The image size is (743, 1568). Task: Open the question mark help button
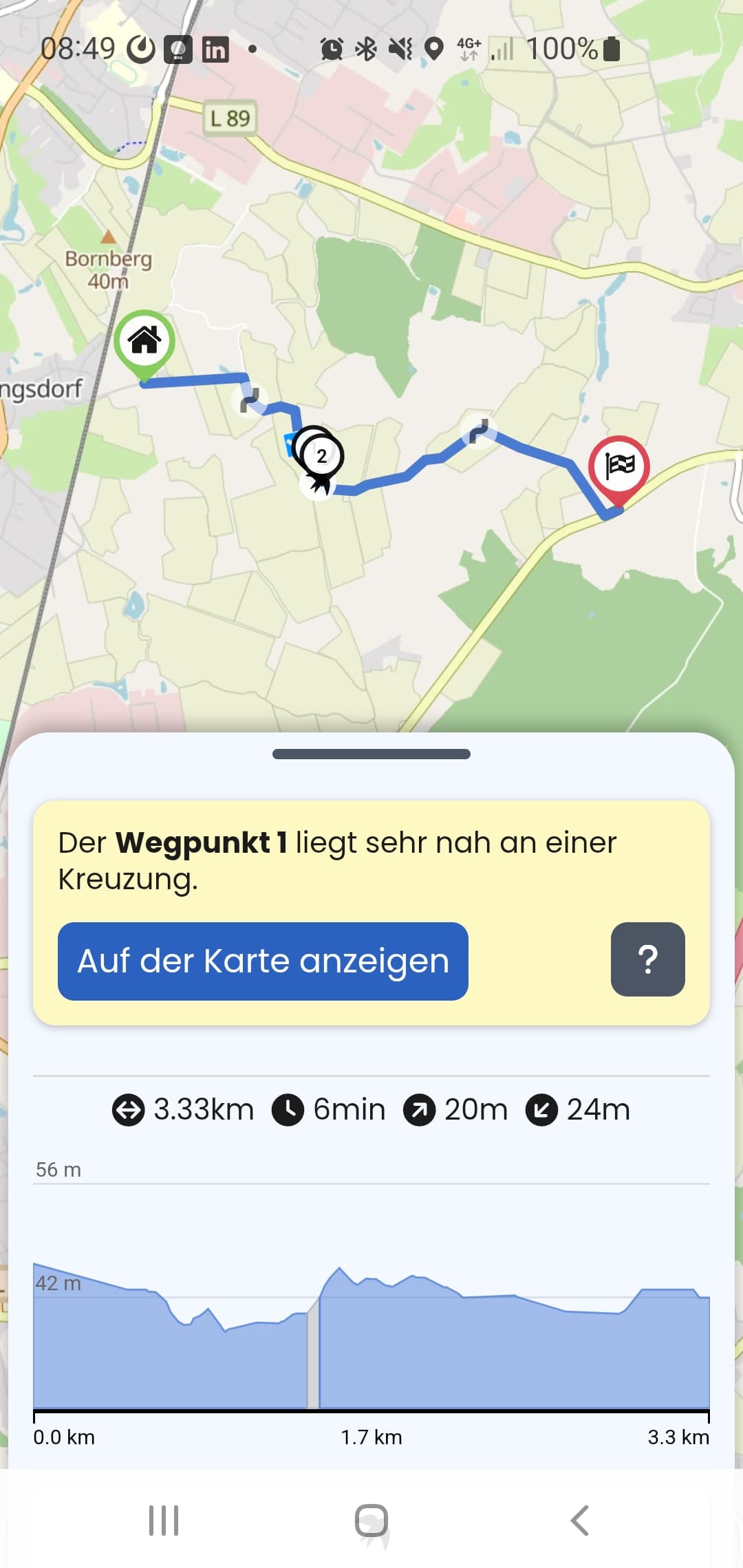click(647, 959)
